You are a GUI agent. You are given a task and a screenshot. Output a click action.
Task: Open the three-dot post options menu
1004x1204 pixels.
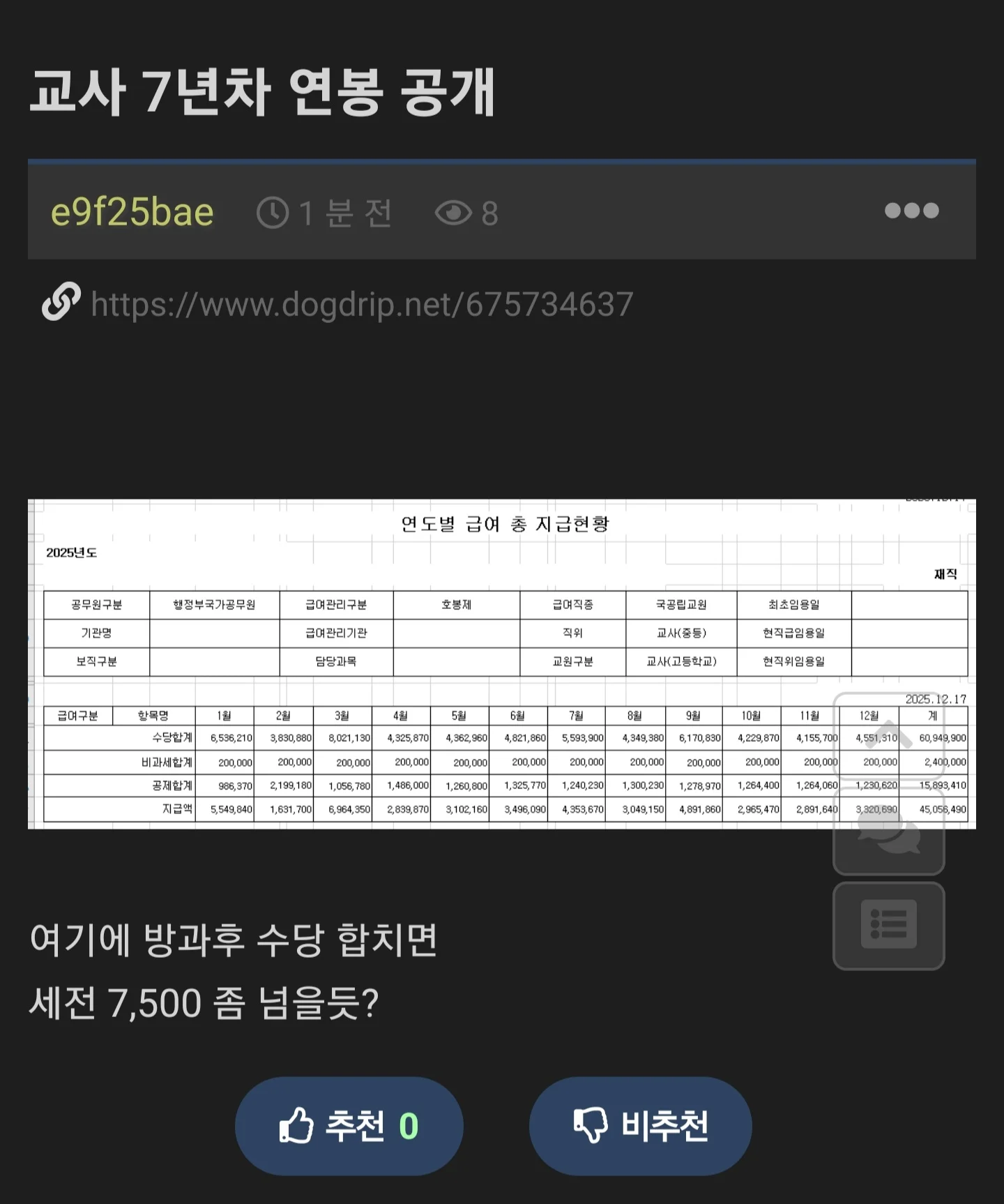pyautogui.click(x=911, y=211)
